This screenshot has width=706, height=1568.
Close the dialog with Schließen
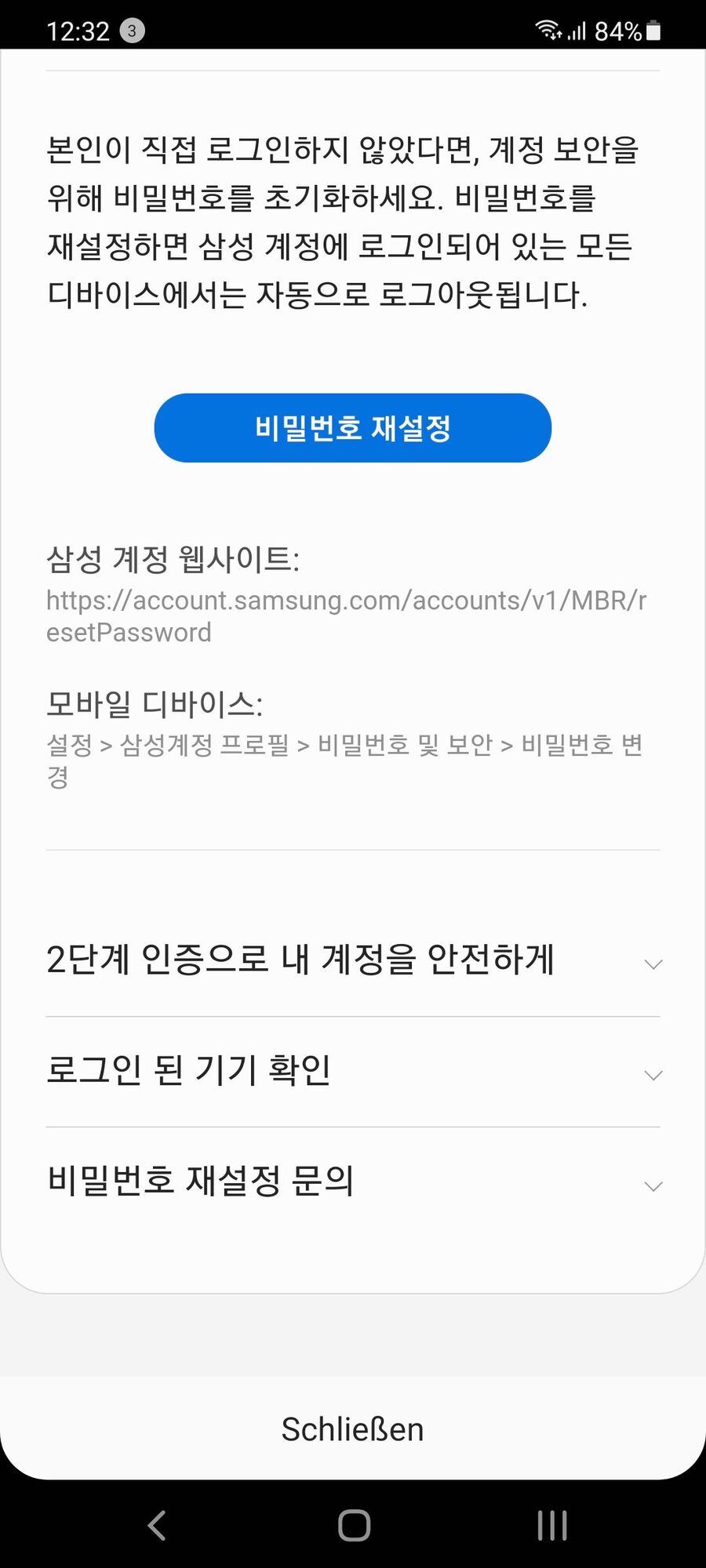point(352,1429)
